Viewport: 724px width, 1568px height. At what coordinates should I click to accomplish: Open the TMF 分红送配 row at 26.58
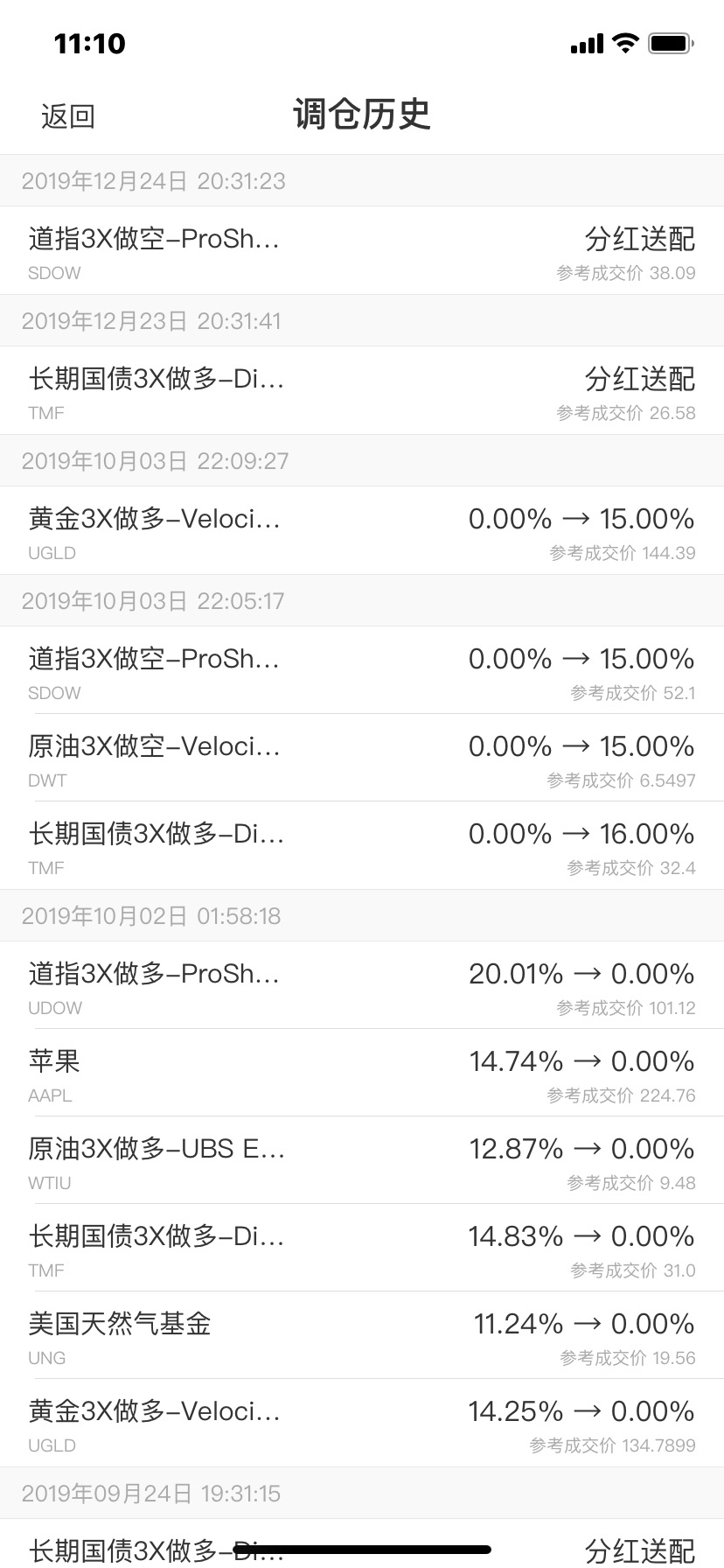pos(362,390)
